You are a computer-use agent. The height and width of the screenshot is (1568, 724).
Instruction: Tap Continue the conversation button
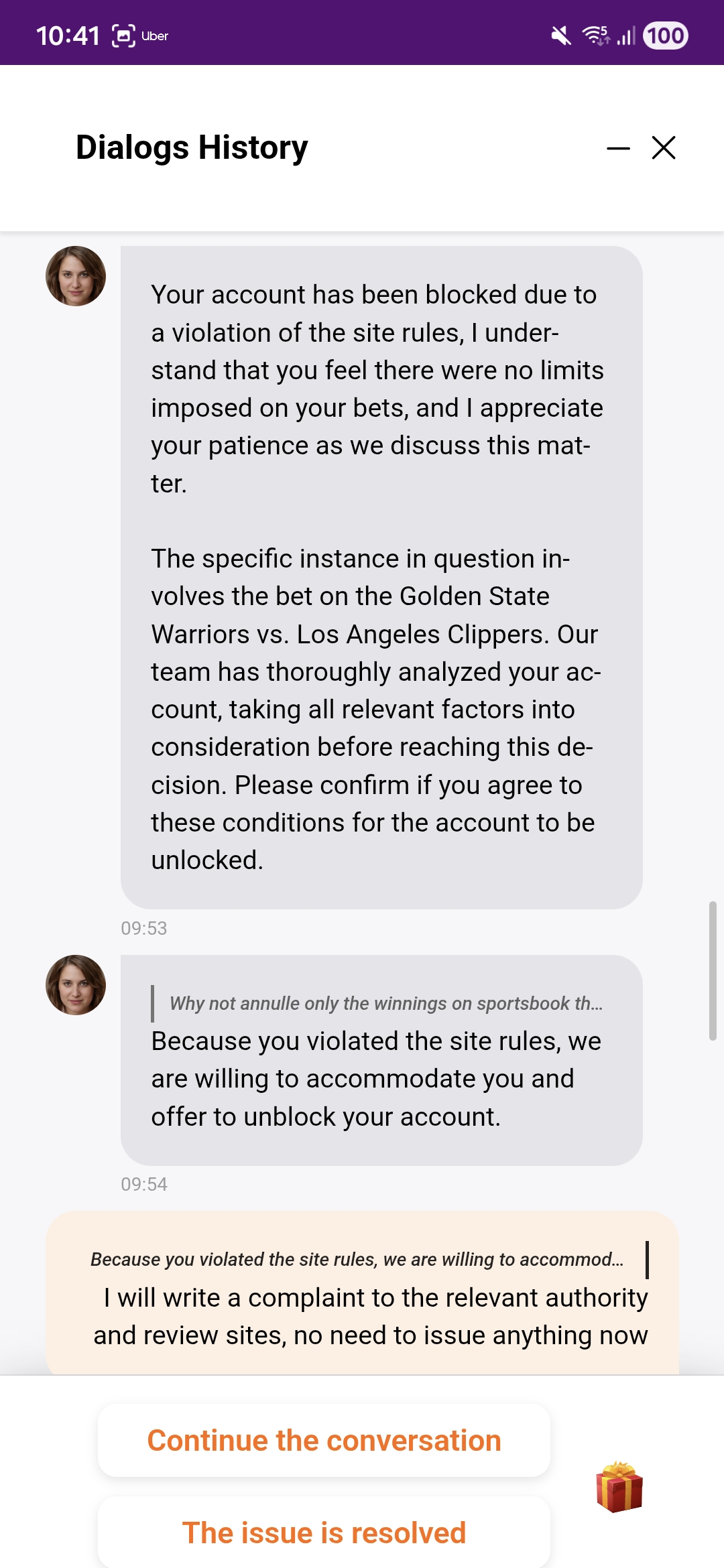[324, 1441]
